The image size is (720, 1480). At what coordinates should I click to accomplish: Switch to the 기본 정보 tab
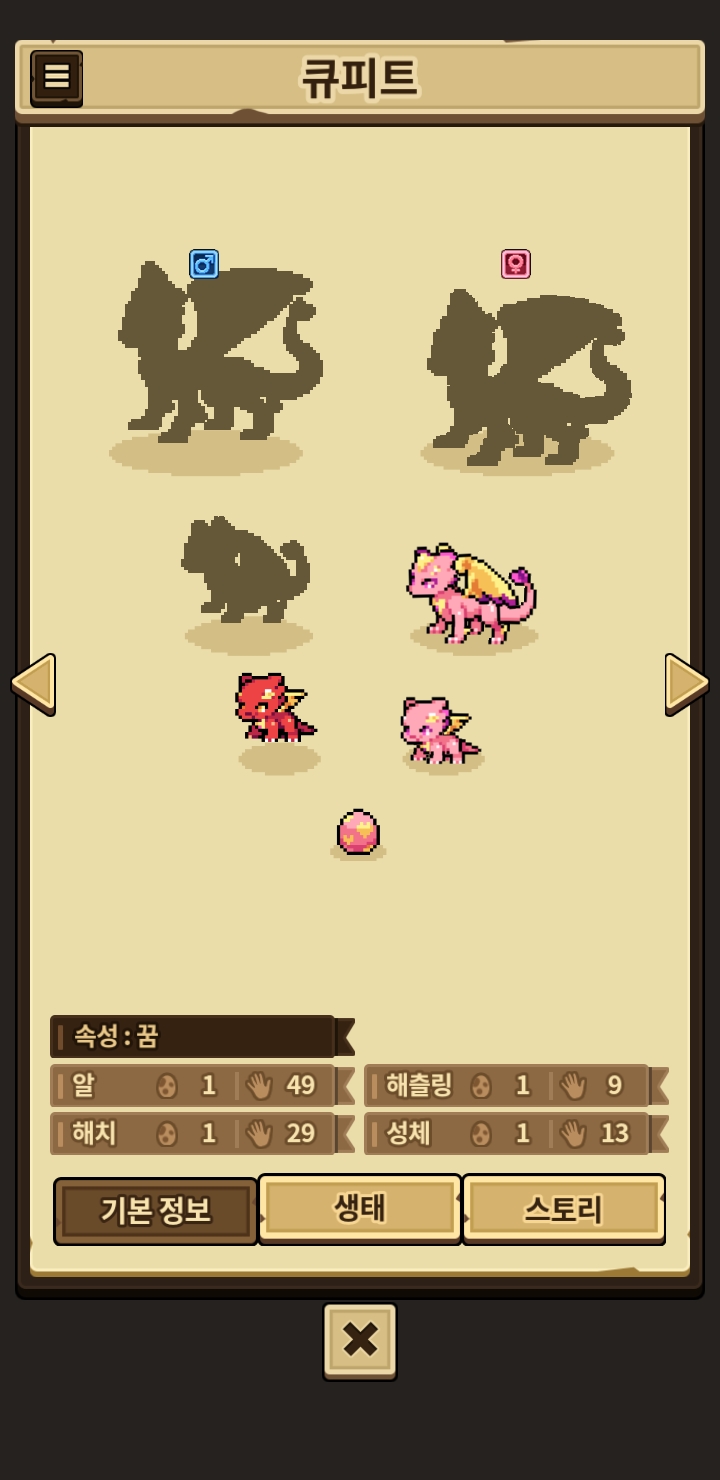[156, 1211]
